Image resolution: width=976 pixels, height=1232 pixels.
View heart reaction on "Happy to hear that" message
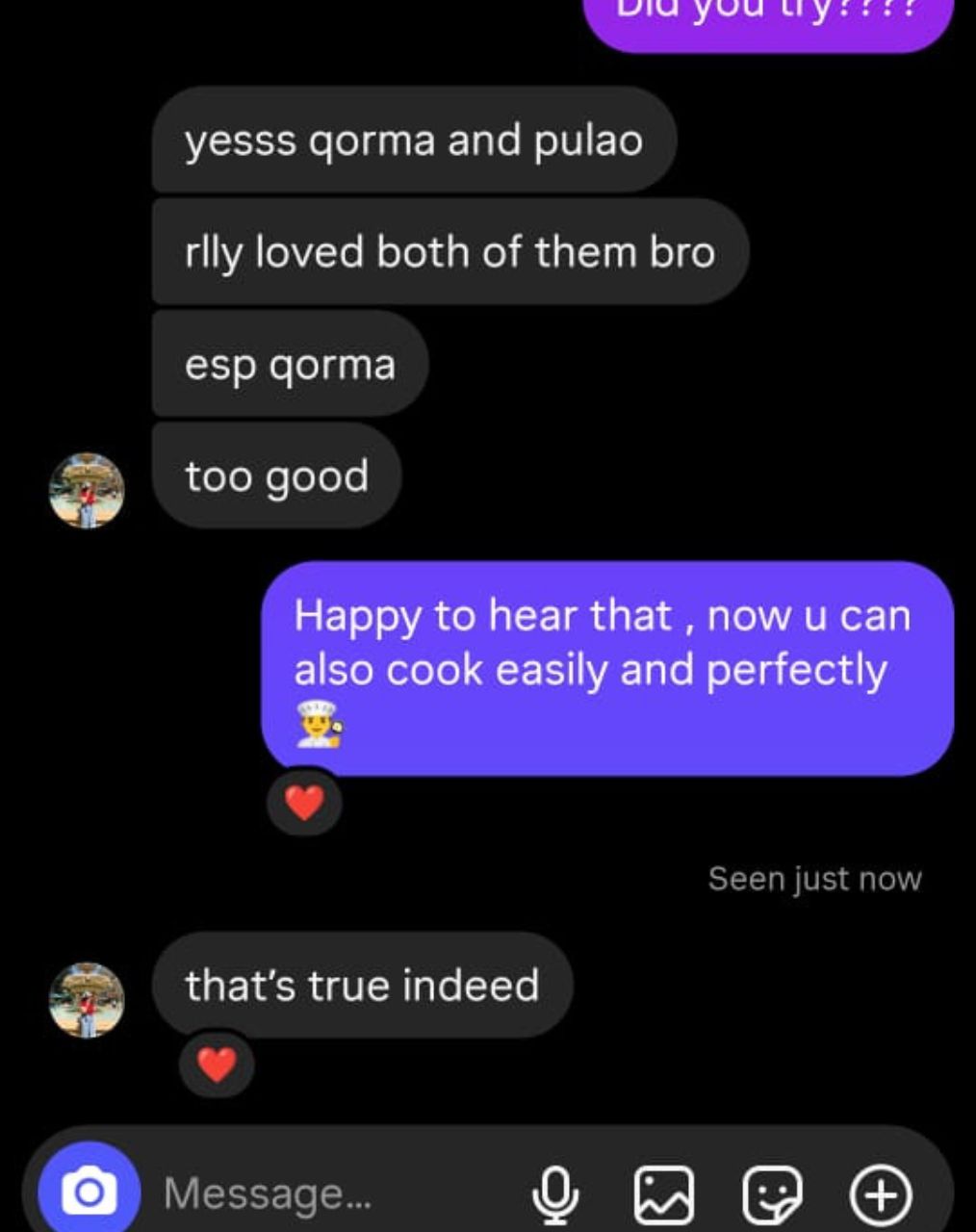pos(304,802)
